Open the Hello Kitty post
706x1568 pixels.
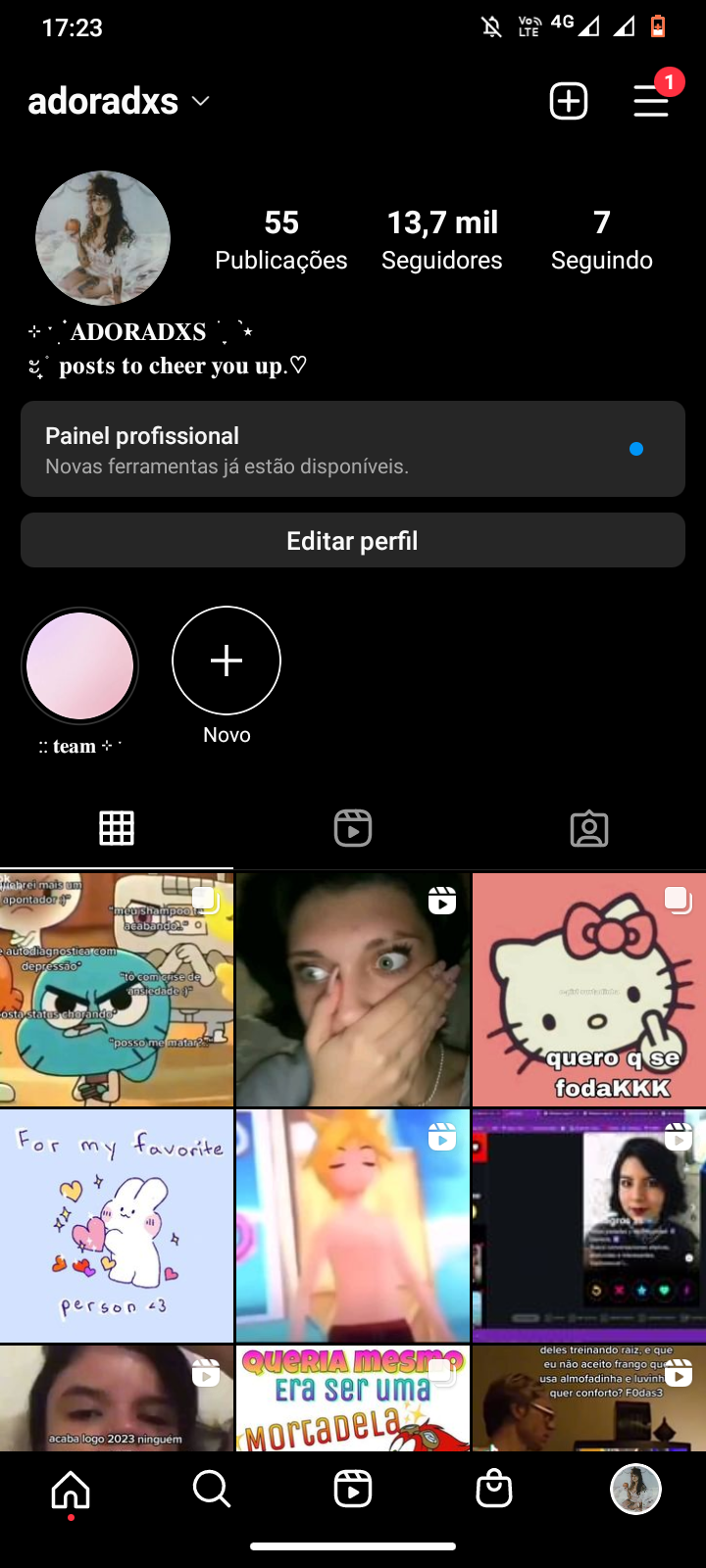[x=589, y=990]
